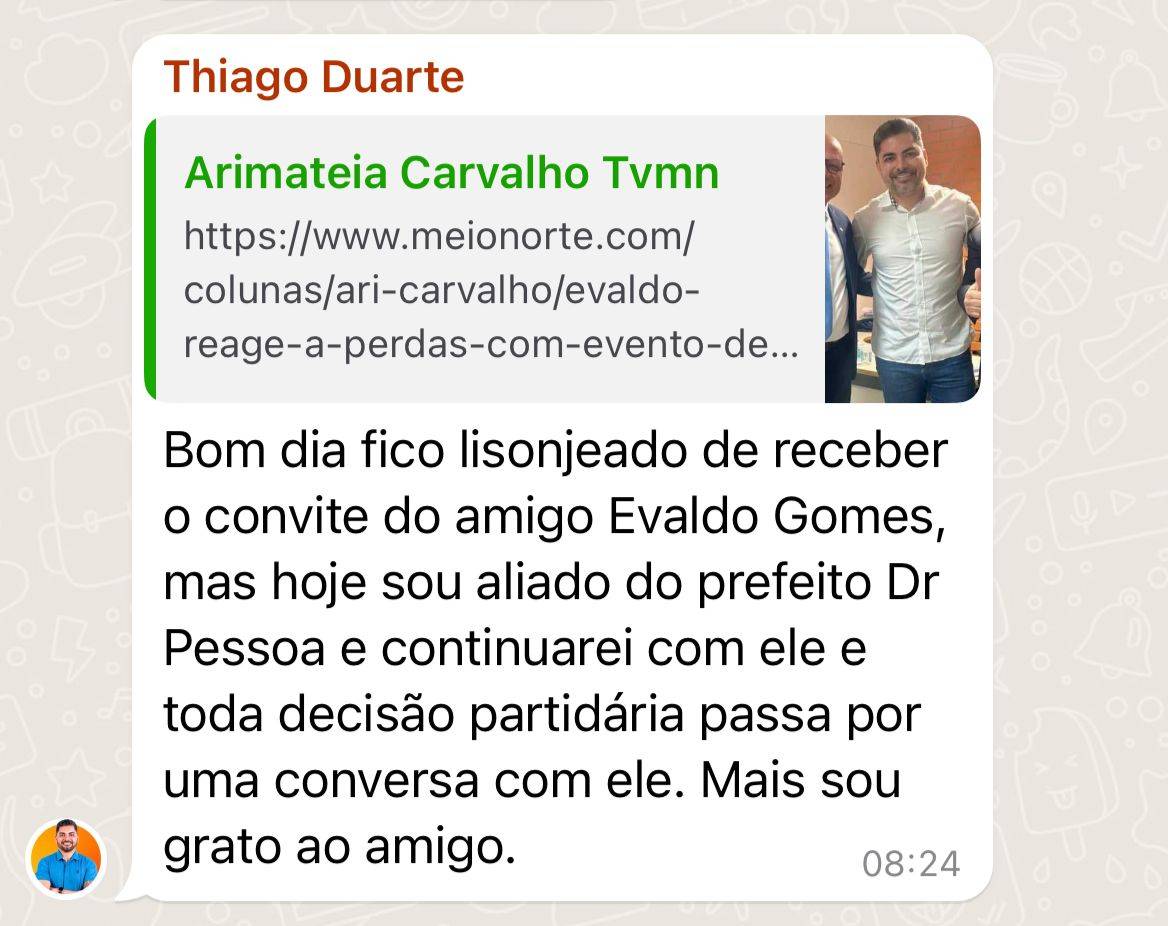
Task: Open Thiago Duarte's profile picture
Action: (x=66, y=858)
